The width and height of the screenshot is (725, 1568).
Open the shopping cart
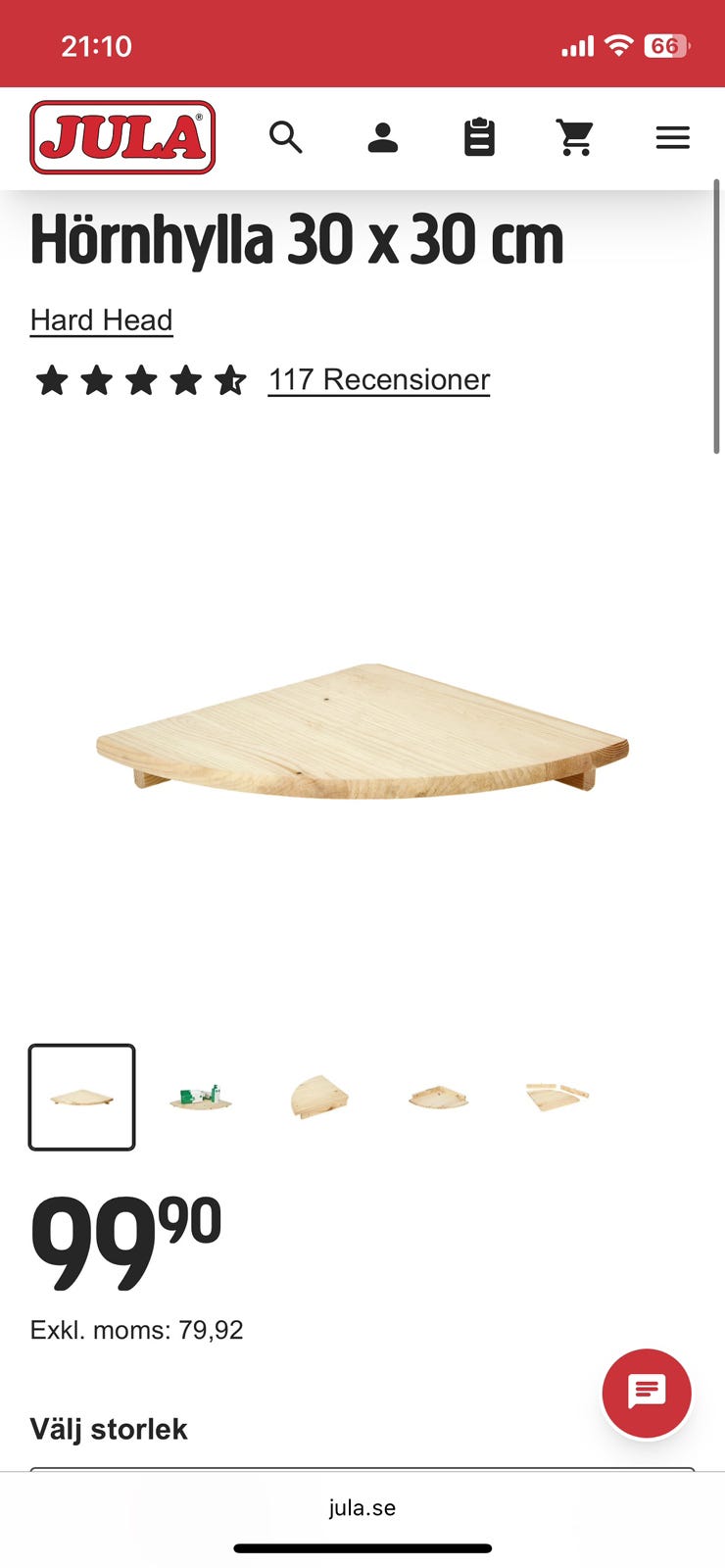click(575, 138)
